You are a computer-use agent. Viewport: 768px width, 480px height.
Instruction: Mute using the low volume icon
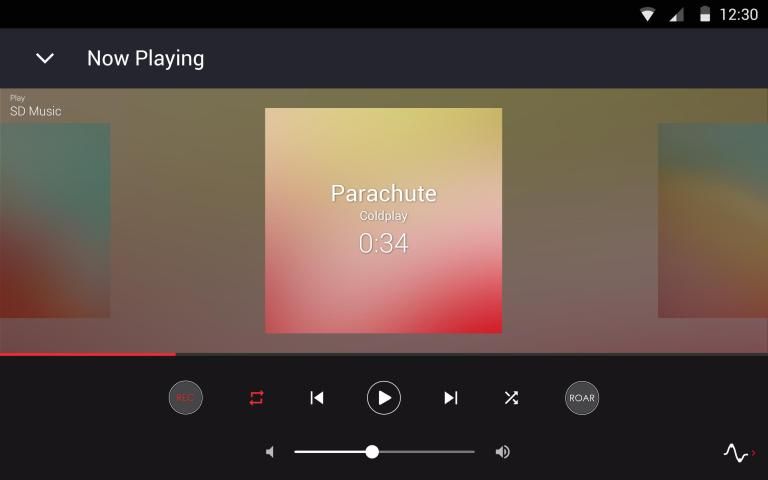270,452
